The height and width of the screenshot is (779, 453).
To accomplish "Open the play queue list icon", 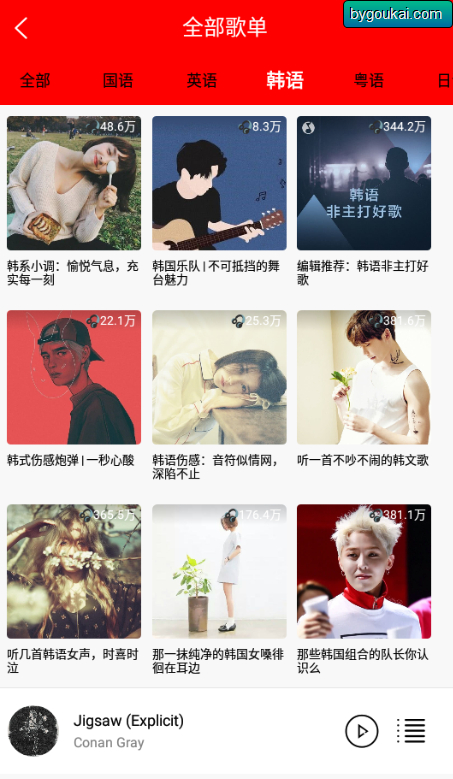I will pyautogui.click(x=411, y=731).
